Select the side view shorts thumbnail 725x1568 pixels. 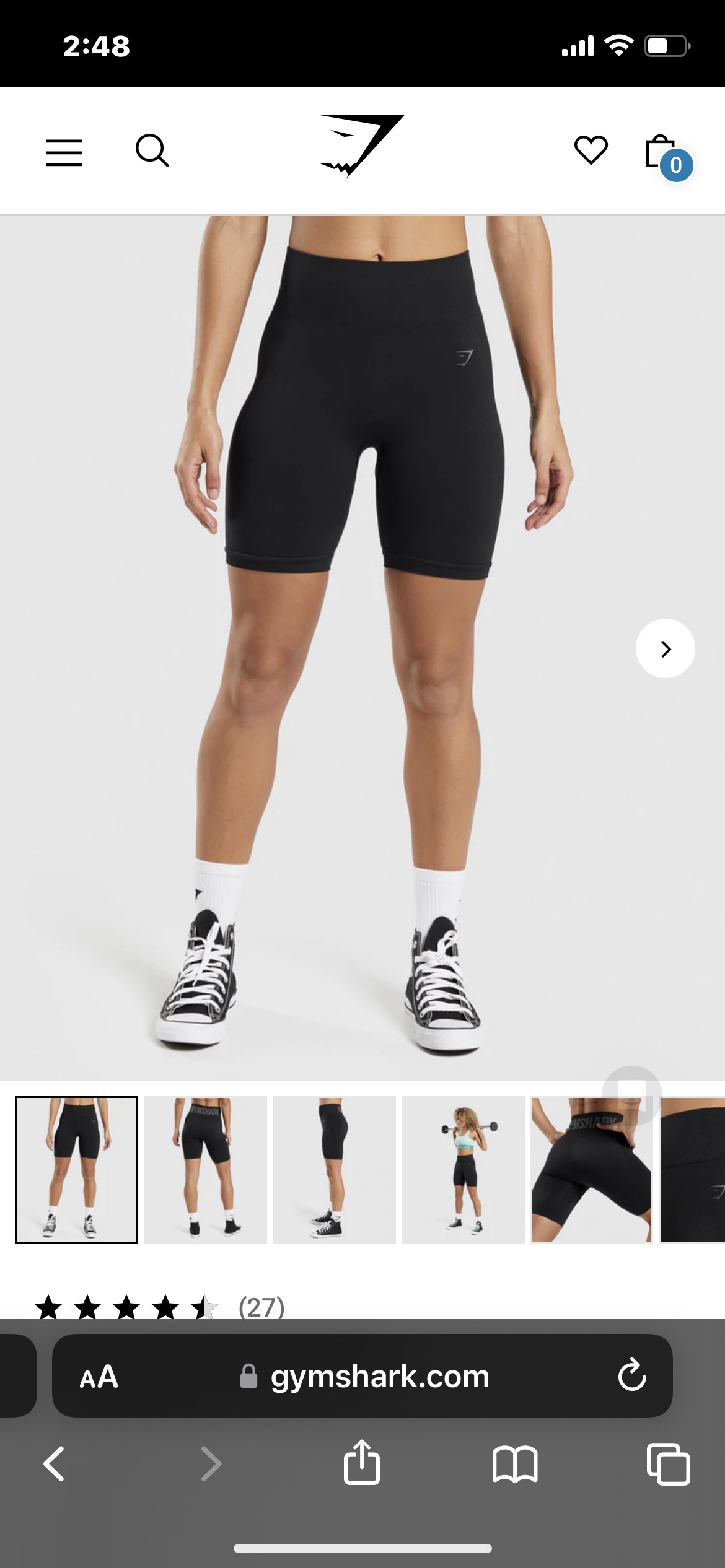334,1170
